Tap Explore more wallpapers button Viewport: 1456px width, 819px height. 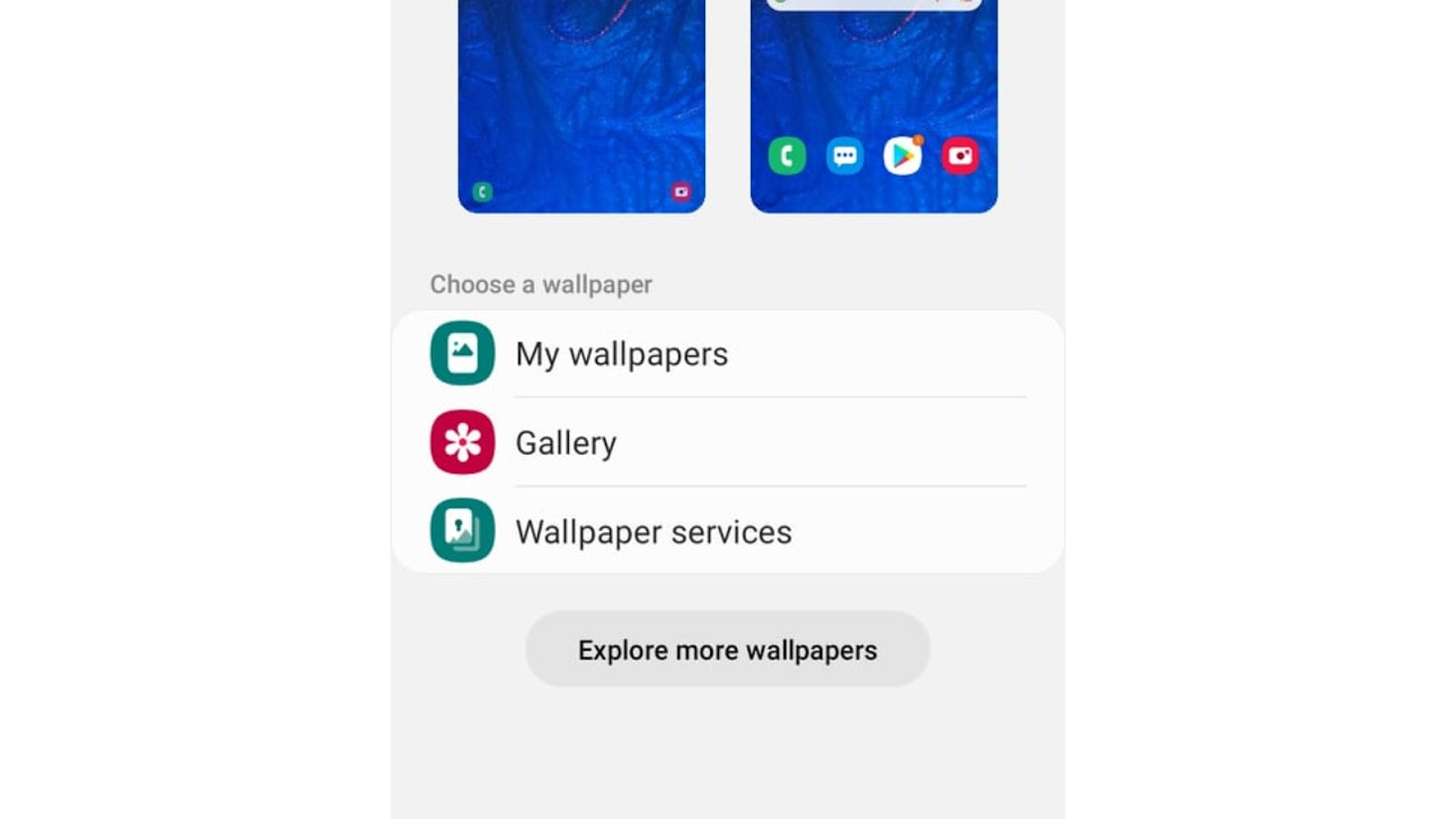[727, 650]
